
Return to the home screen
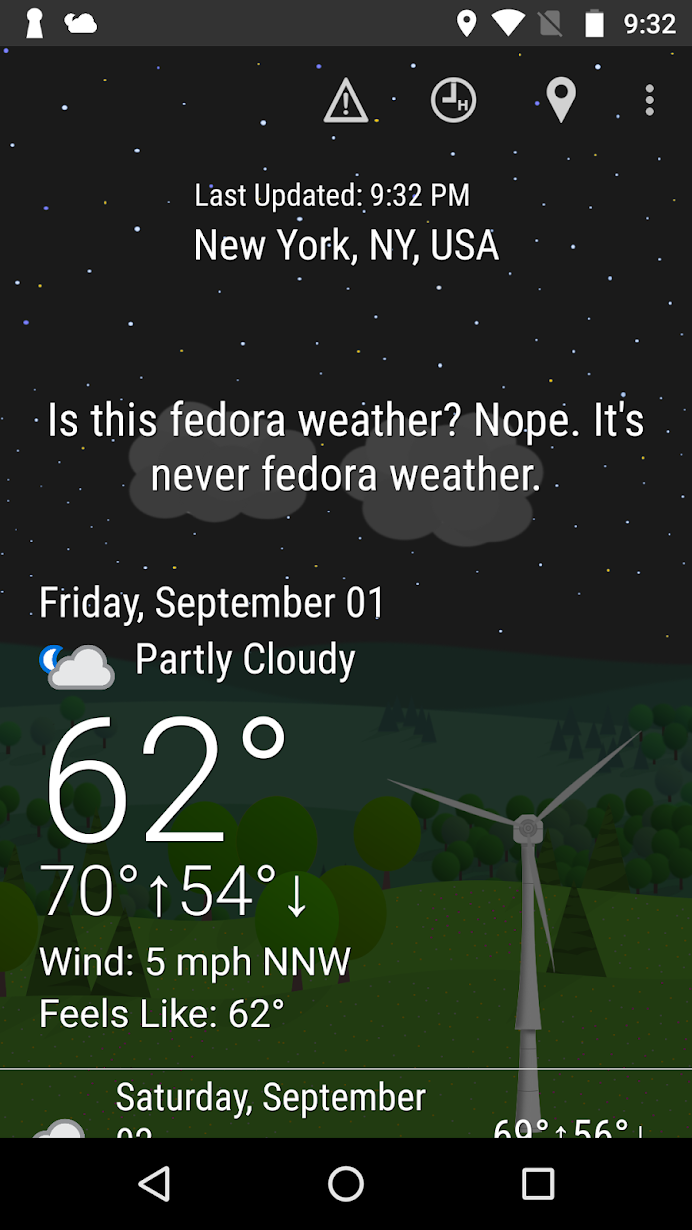(x=346, y=1184)
